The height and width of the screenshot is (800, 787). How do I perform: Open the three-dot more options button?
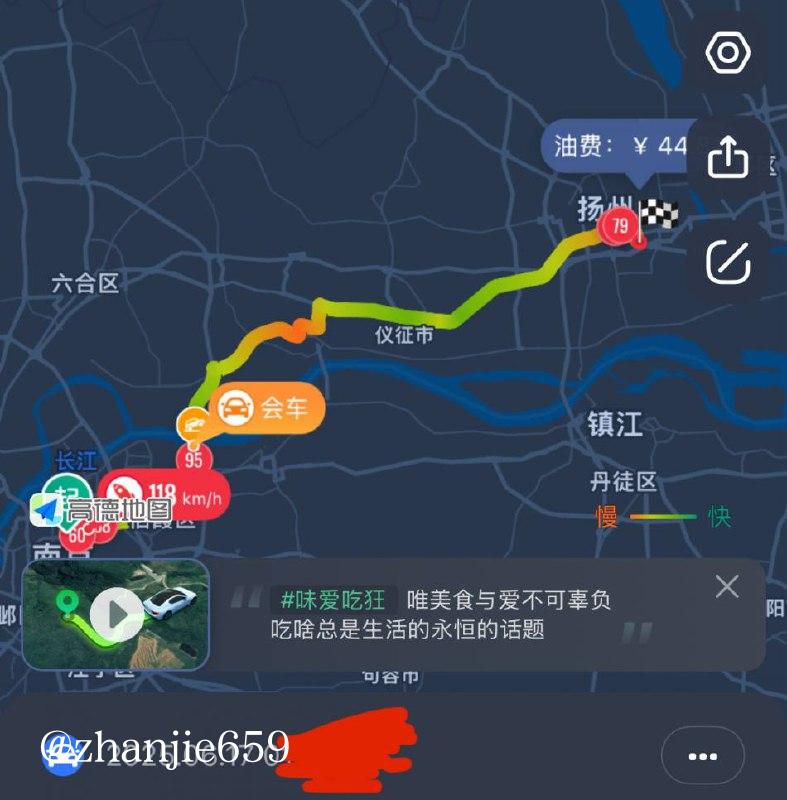pos(702,756)
